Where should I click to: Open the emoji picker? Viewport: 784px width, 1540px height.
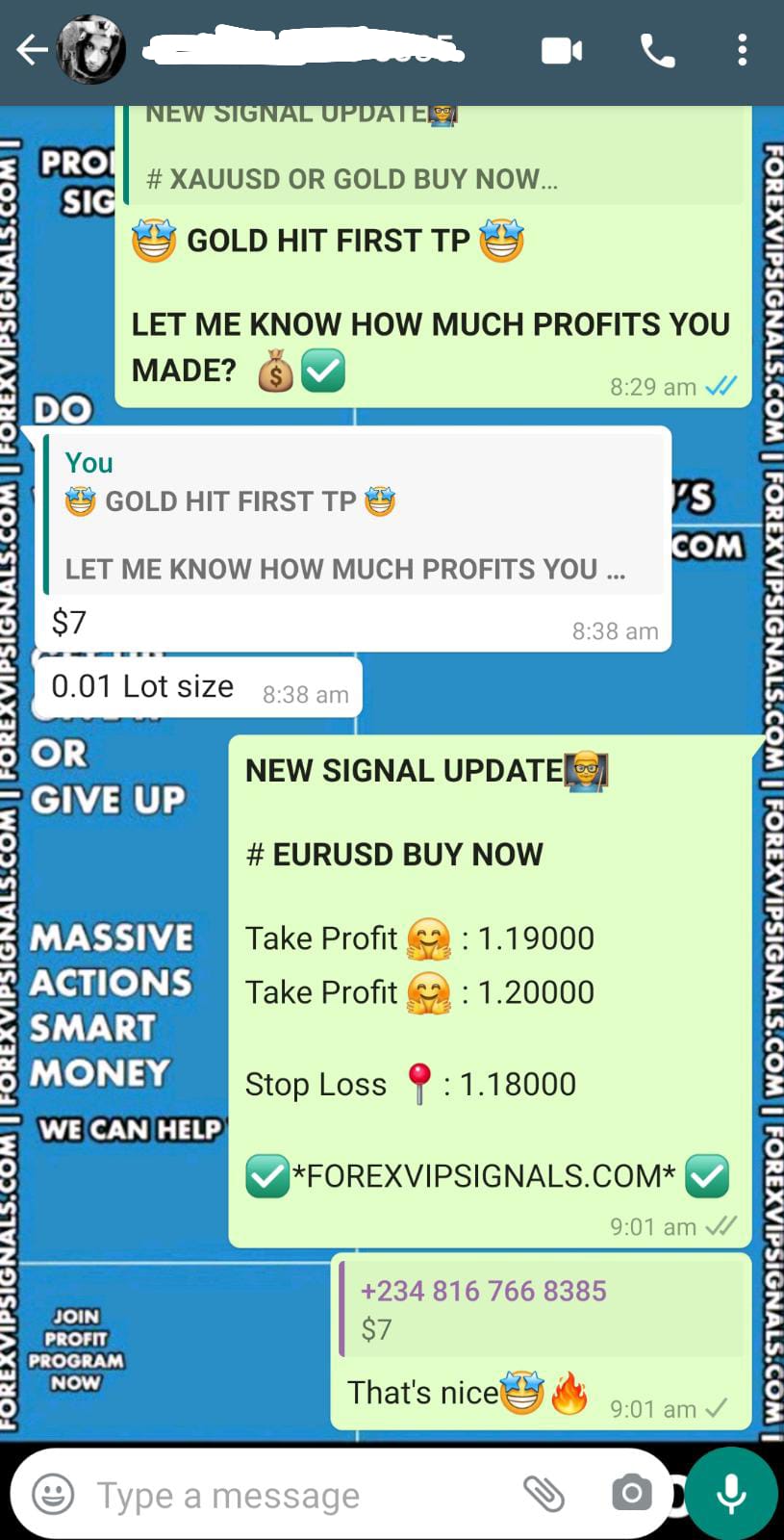pyautogui.click(x=53, y=1495)
